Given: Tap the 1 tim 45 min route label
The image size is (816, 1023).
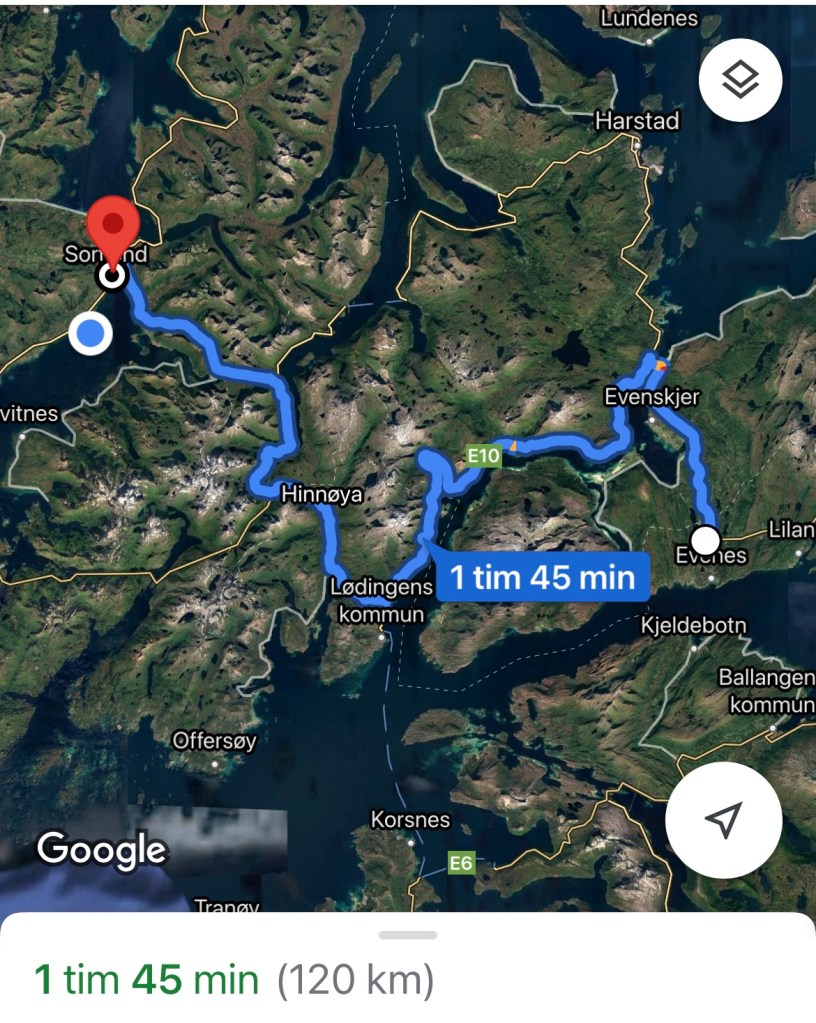Looking at the screenshot, I should pos(541,577).
